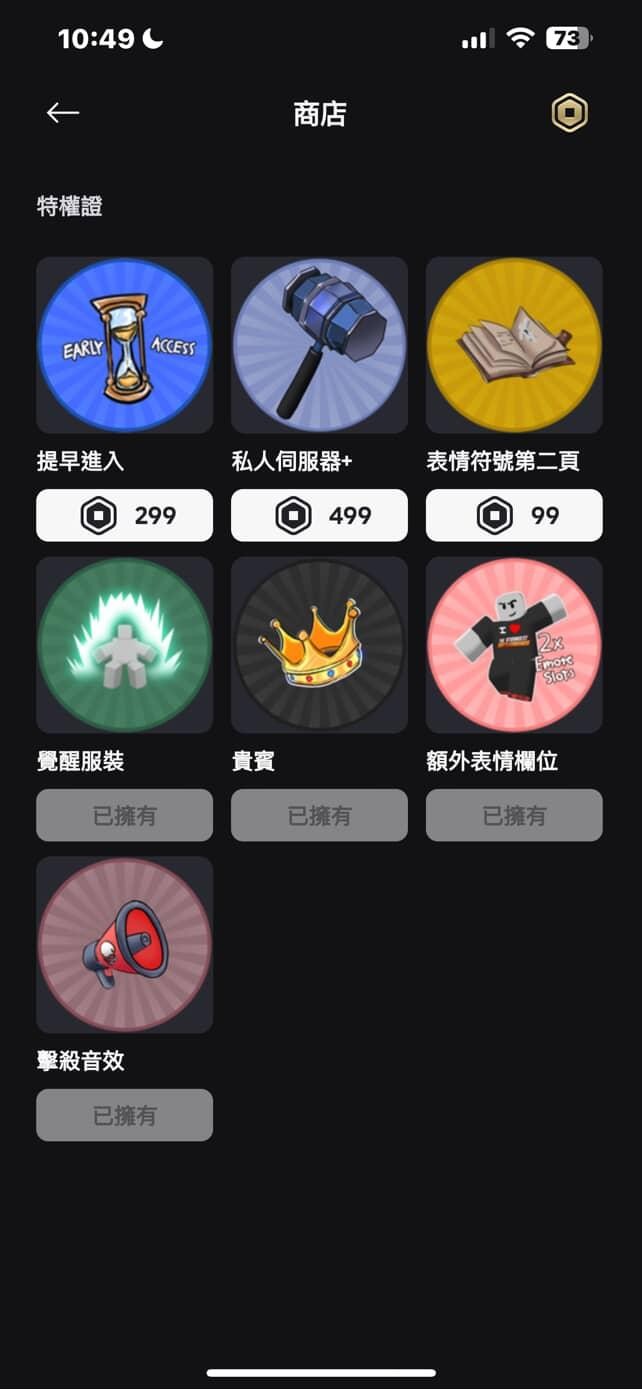Screen dimensions: 642x1389
Task: Open the 提早進入 hourglass pass tile
Action: click(x=124, y=345)
